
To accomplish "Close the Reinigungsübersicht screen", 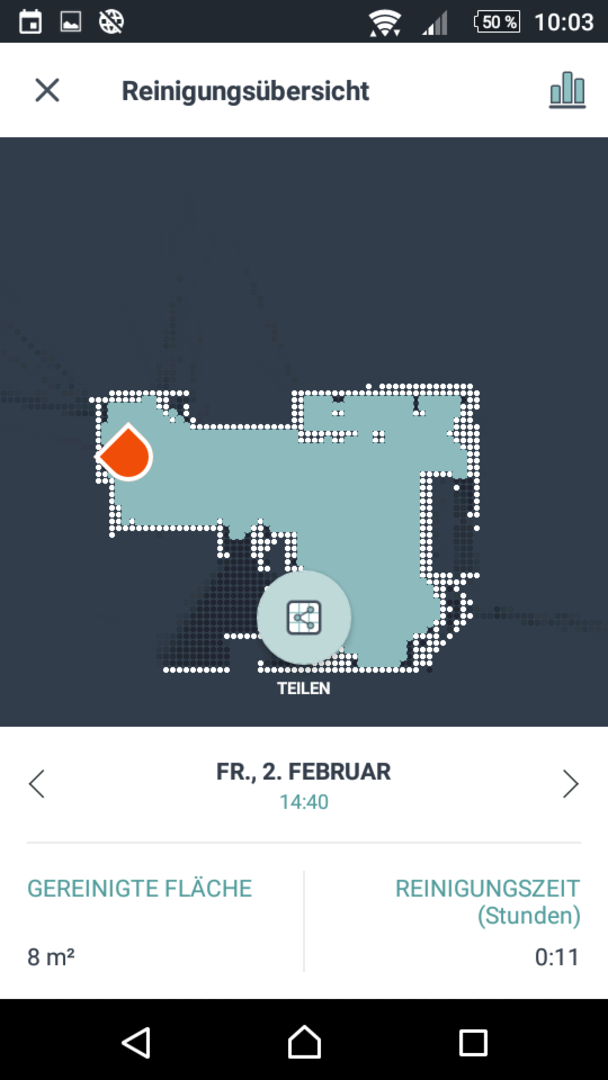I will (x=47, y=91).
